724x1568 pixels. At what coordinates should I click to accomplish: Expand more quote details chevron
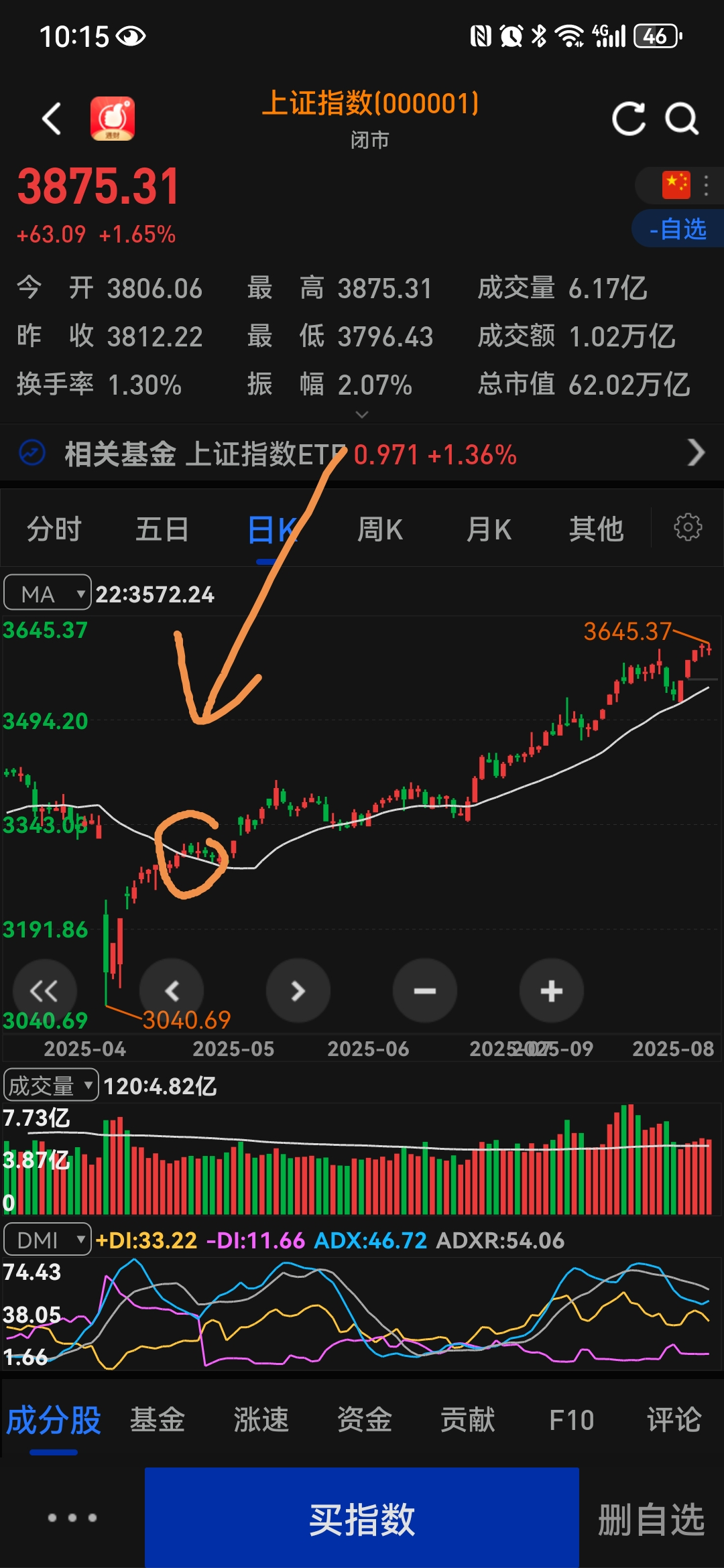(362, 415)
